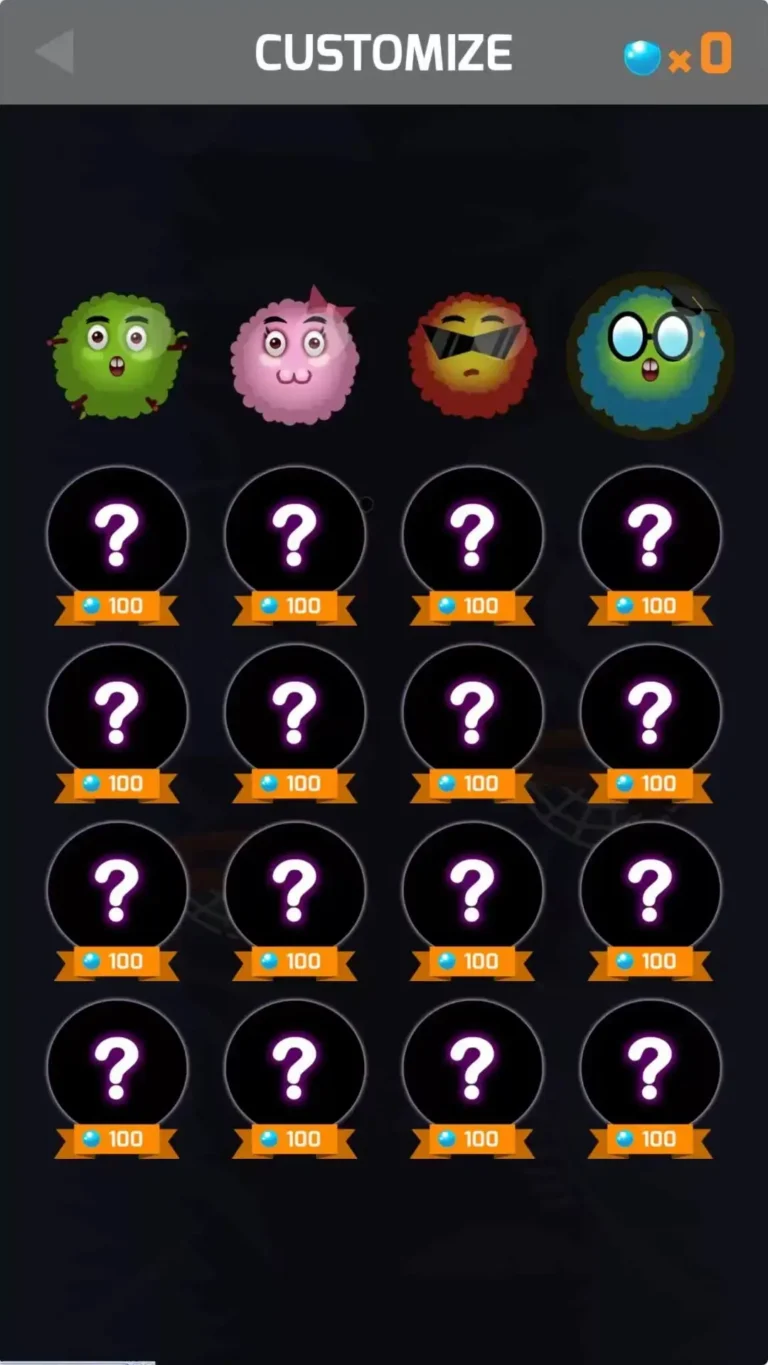Select the blue character with glasses
Viewport: 768px width, 1365px height.
[x=650, y=355]
